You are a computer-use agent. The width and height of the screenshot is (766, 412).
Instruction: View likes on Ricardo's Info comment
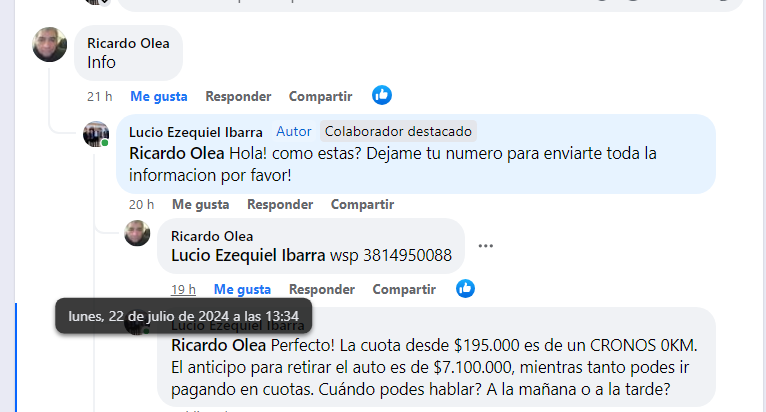point(382,95)
